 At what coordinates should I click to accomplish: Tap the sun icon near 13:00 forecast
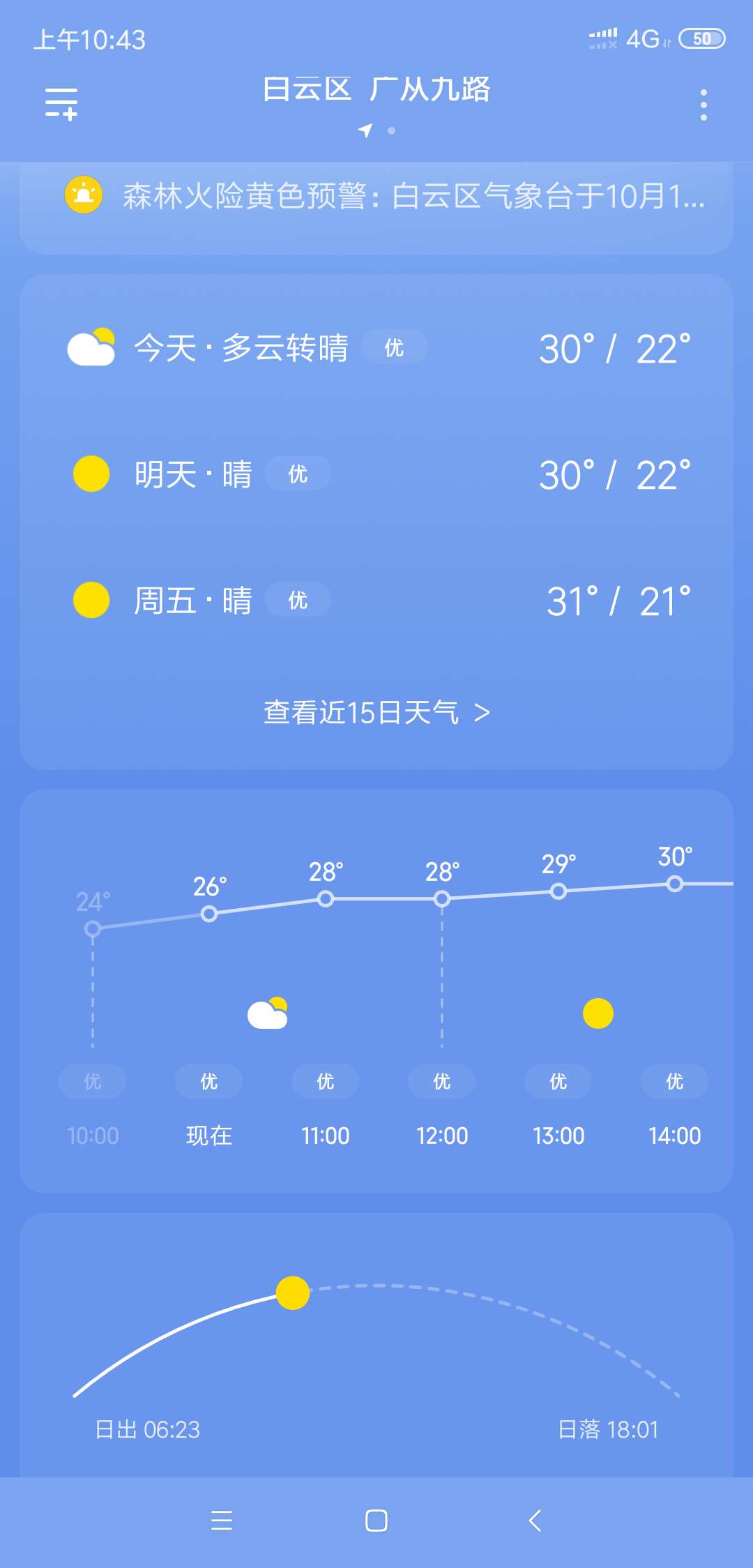[598, 1011]
